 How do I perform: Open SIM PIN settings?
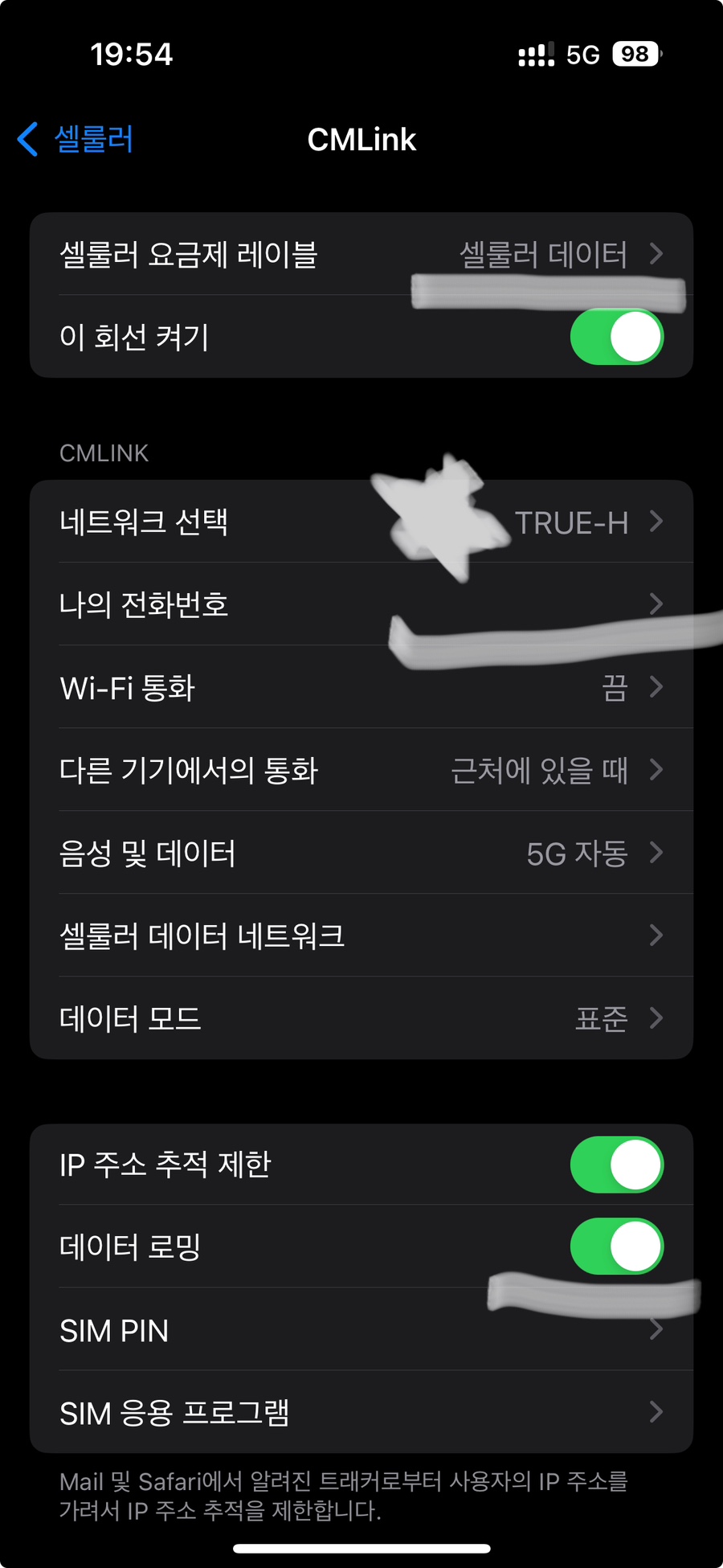(x=361, y=1331)
